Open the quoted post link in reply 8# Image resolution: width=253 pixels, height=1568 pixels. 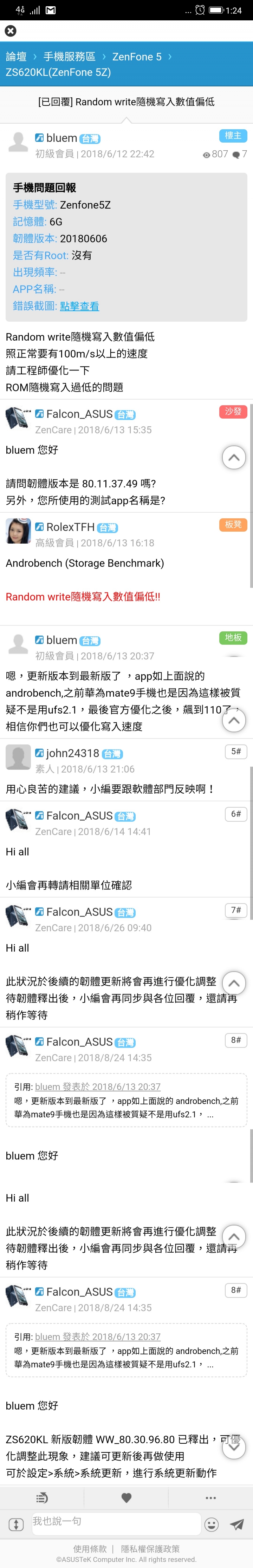point(98,1087)
